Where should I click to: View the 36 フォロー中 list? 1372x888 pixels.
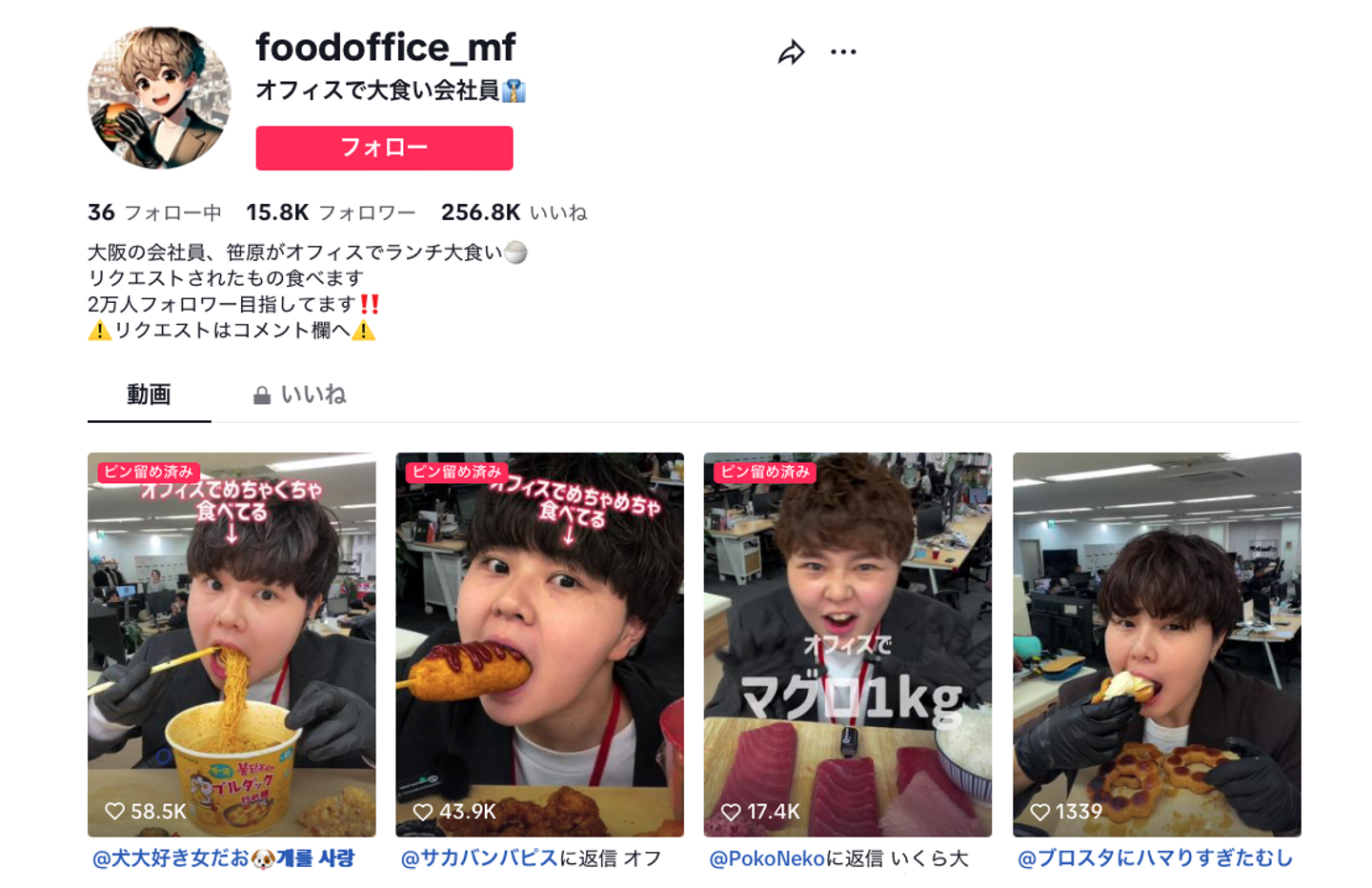(154, 212)
